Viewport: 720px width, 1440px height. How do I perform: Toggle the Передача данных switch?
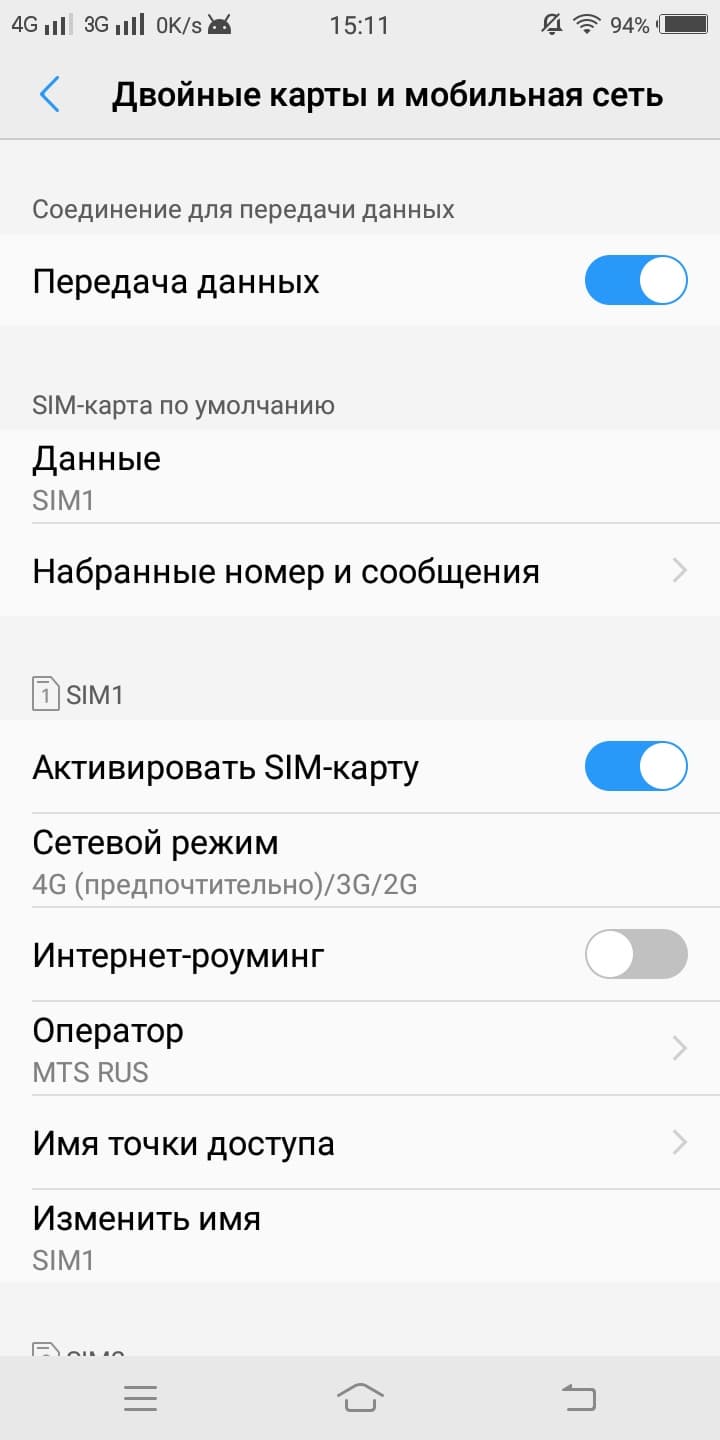tap(635, 281)
